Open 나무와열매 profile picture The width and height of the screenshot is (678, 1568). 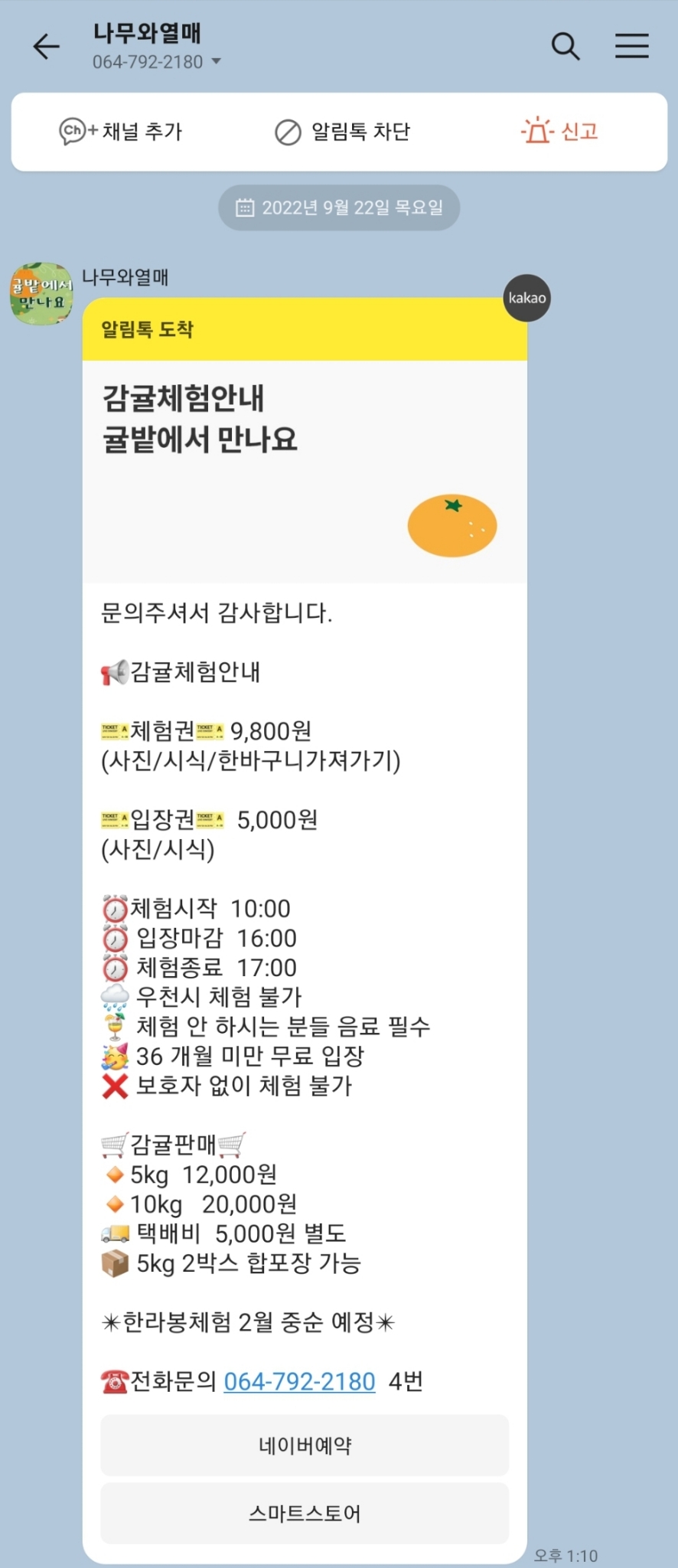coord(41,294)
